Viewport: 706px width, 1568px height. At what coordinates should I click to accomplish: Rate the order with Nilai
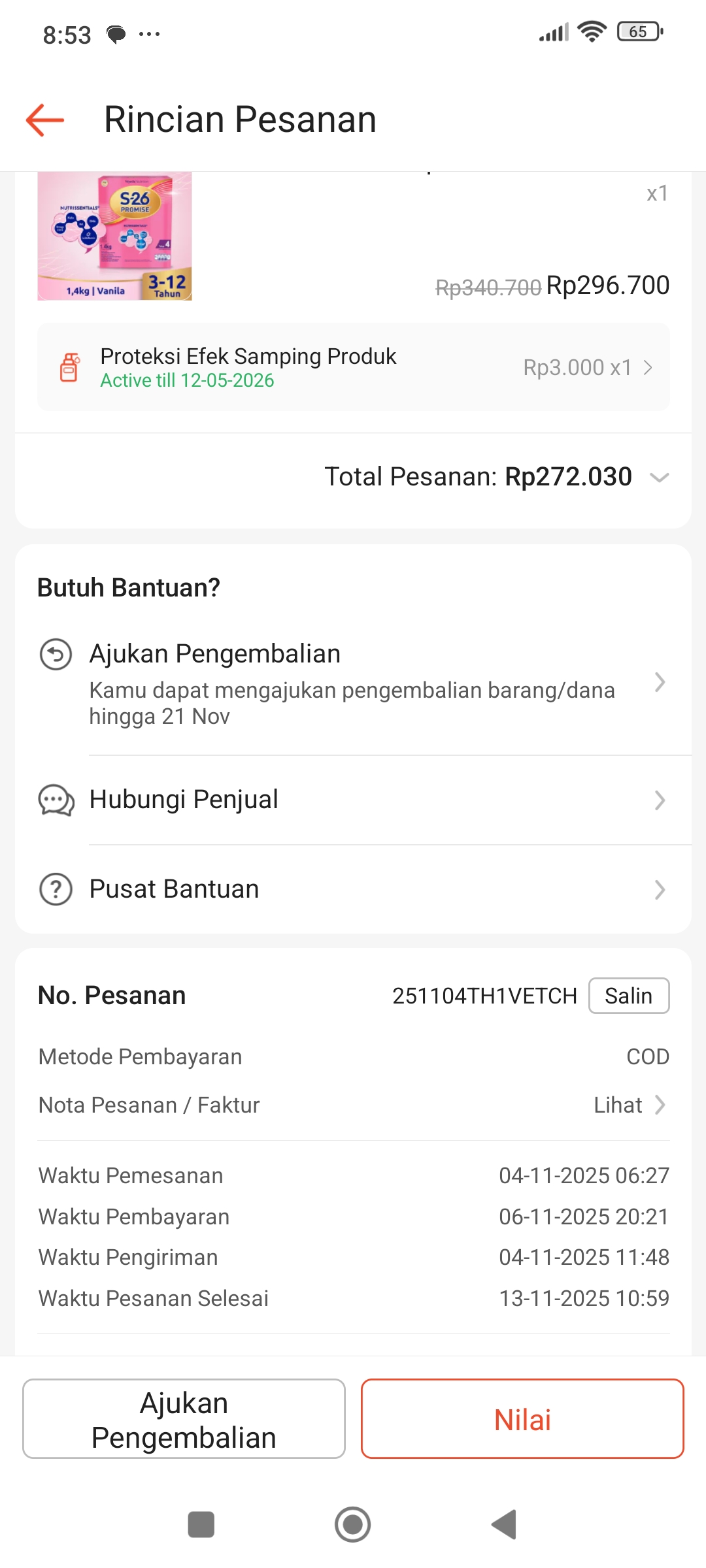522,1419
